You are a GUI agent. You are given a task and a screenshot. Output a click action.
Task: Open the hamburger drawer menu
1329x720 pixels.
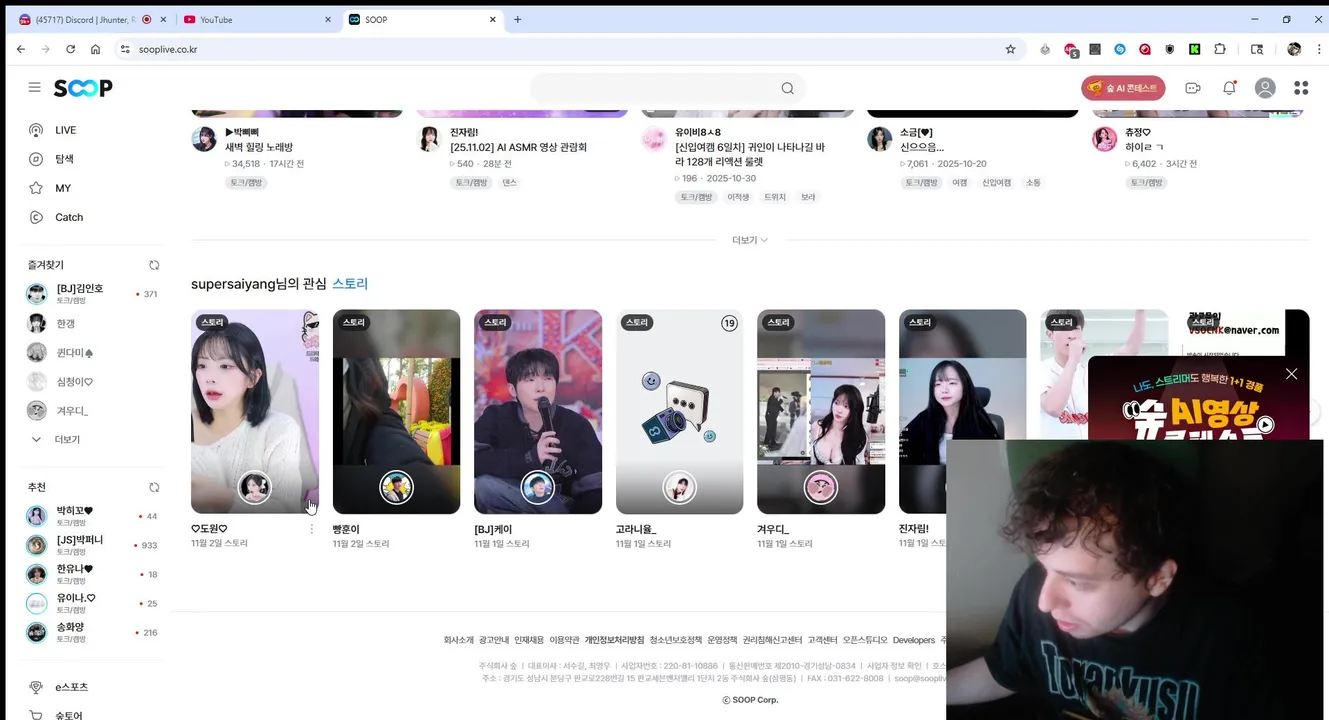point(34,88)
